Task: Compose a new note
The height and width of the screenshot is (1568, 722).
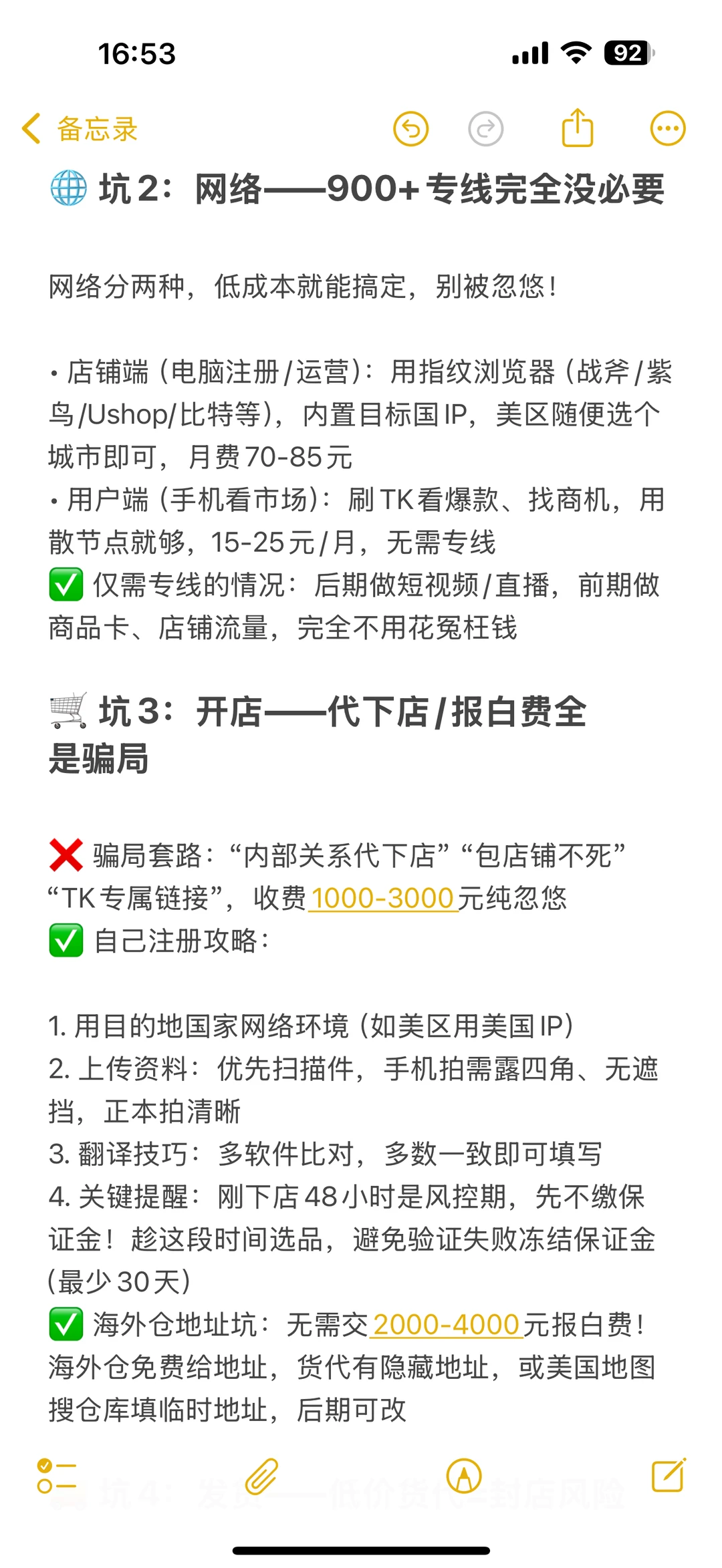Action: (669, 1475)
